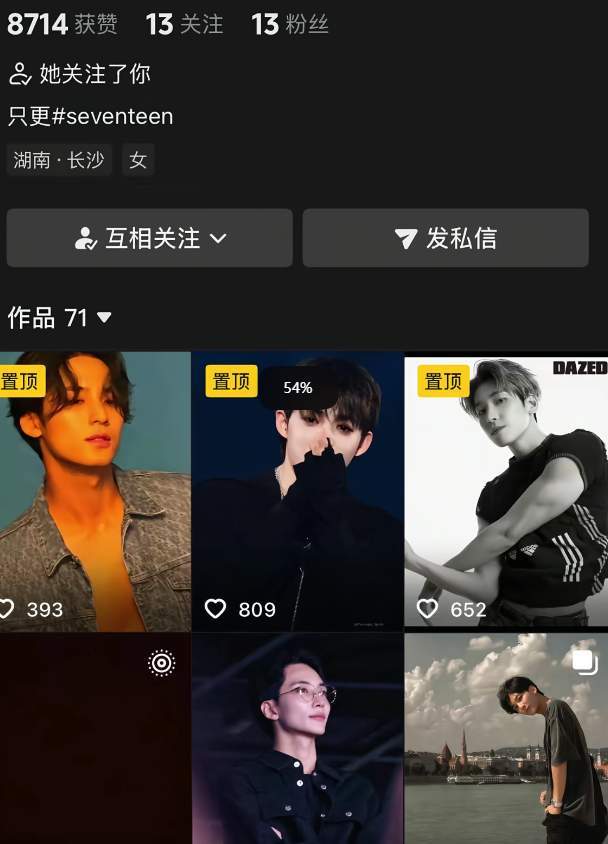The width and height of the screenshot is (608, 844).
Task: Open the 关注 following list
Action: [x=185, y=24]
